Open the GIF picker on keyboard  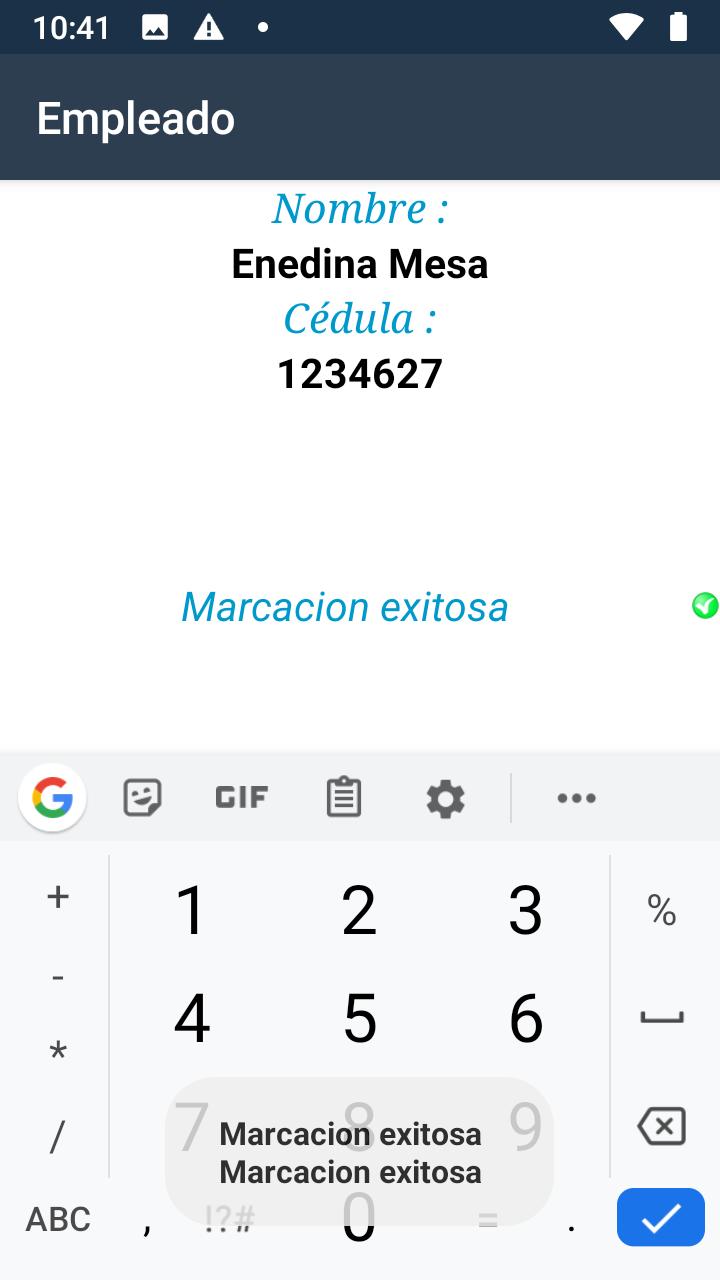tap(242, 797)
